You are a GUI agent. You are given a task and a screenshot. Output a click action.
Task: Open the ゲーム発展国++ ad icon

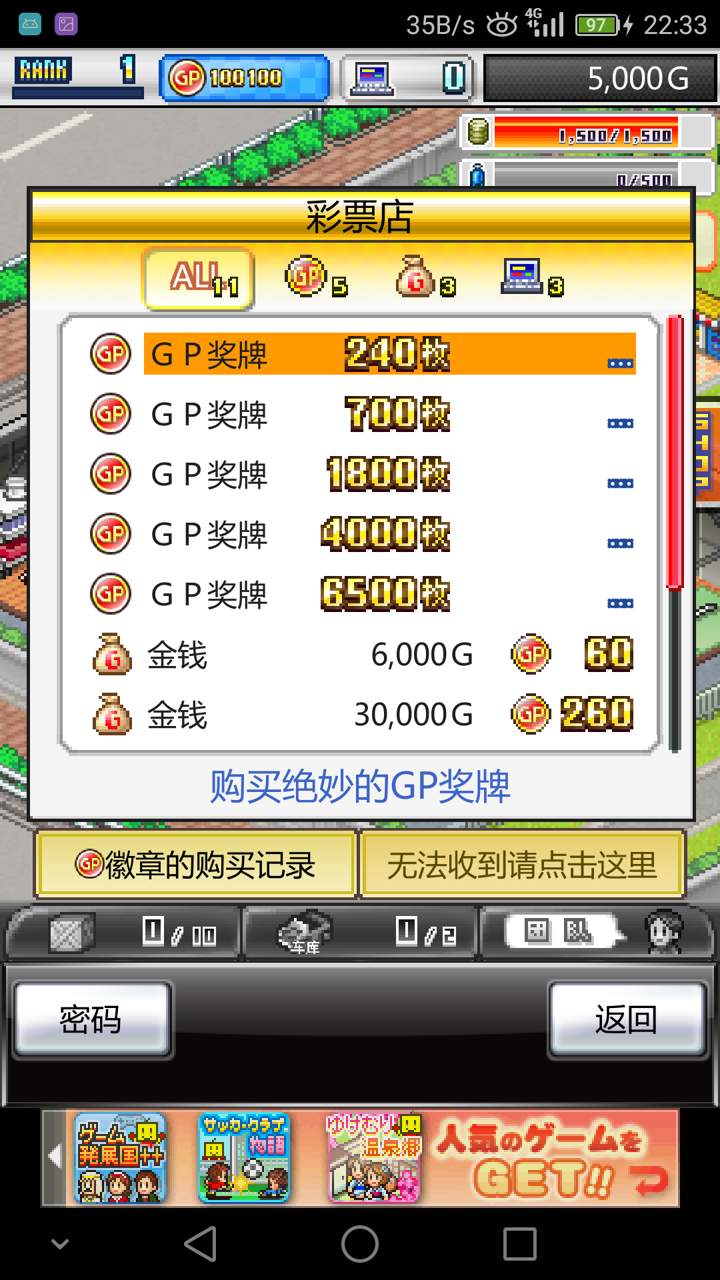120,1158
